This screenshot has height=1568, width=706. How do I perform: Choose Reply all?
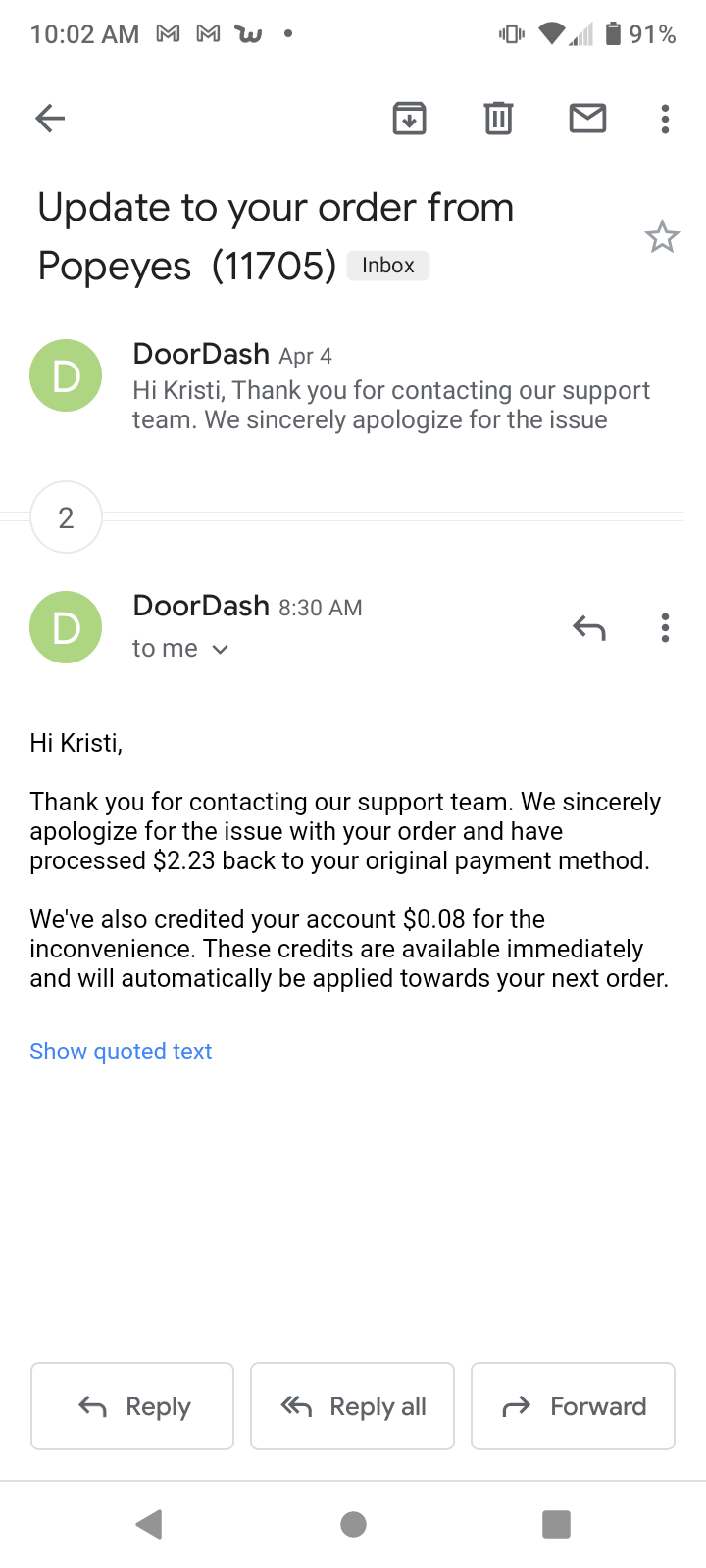click(352, 1406)
